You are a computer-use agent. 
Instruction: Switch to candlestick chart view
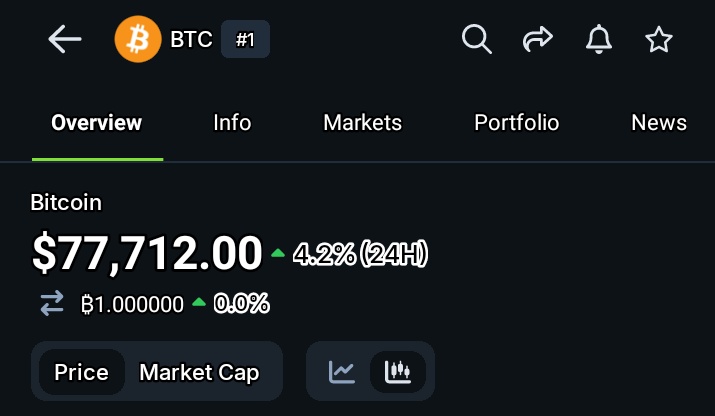pos(398,372)
